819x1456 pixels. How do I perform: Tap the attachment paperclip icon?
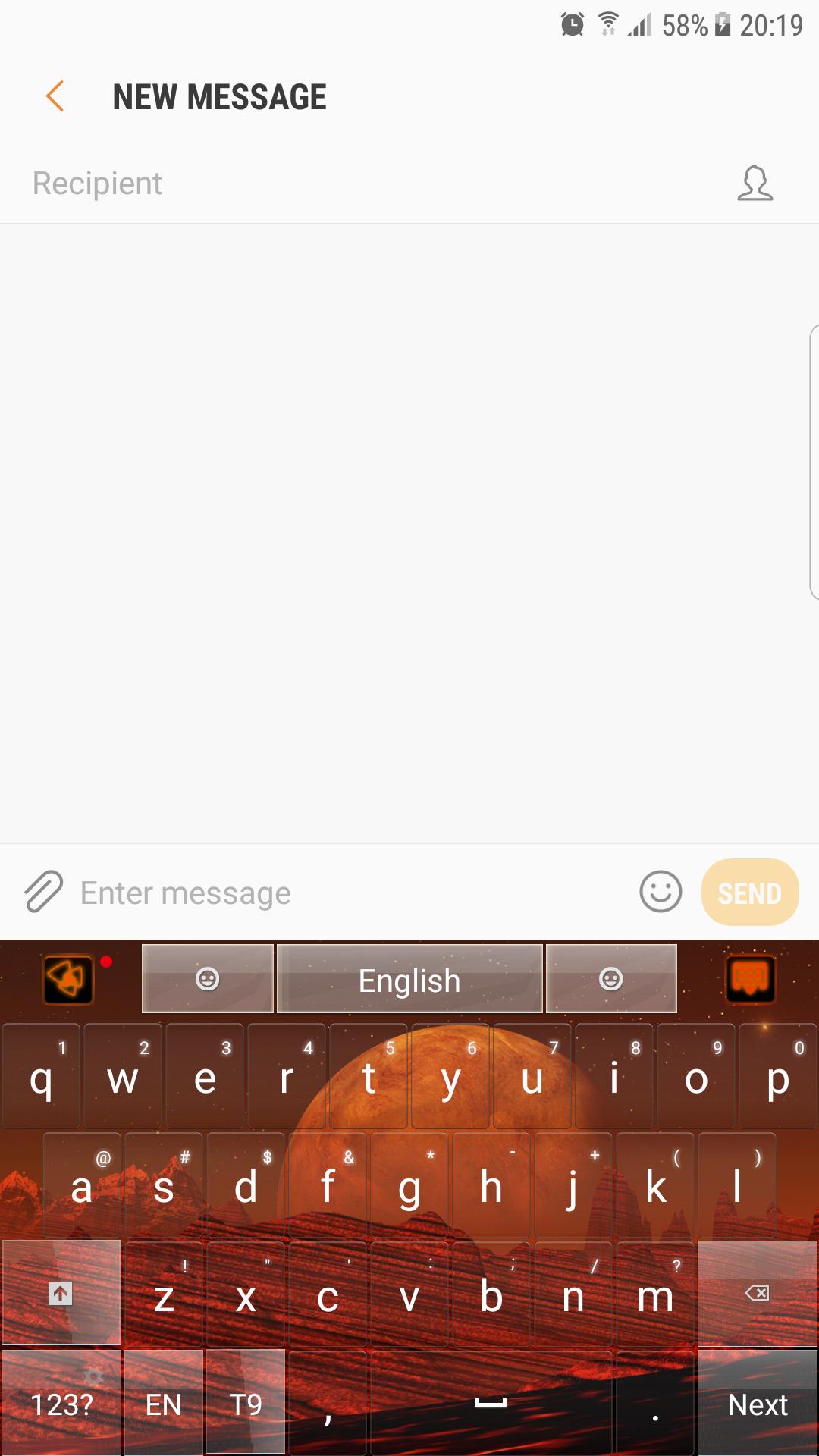pos(43,893)
